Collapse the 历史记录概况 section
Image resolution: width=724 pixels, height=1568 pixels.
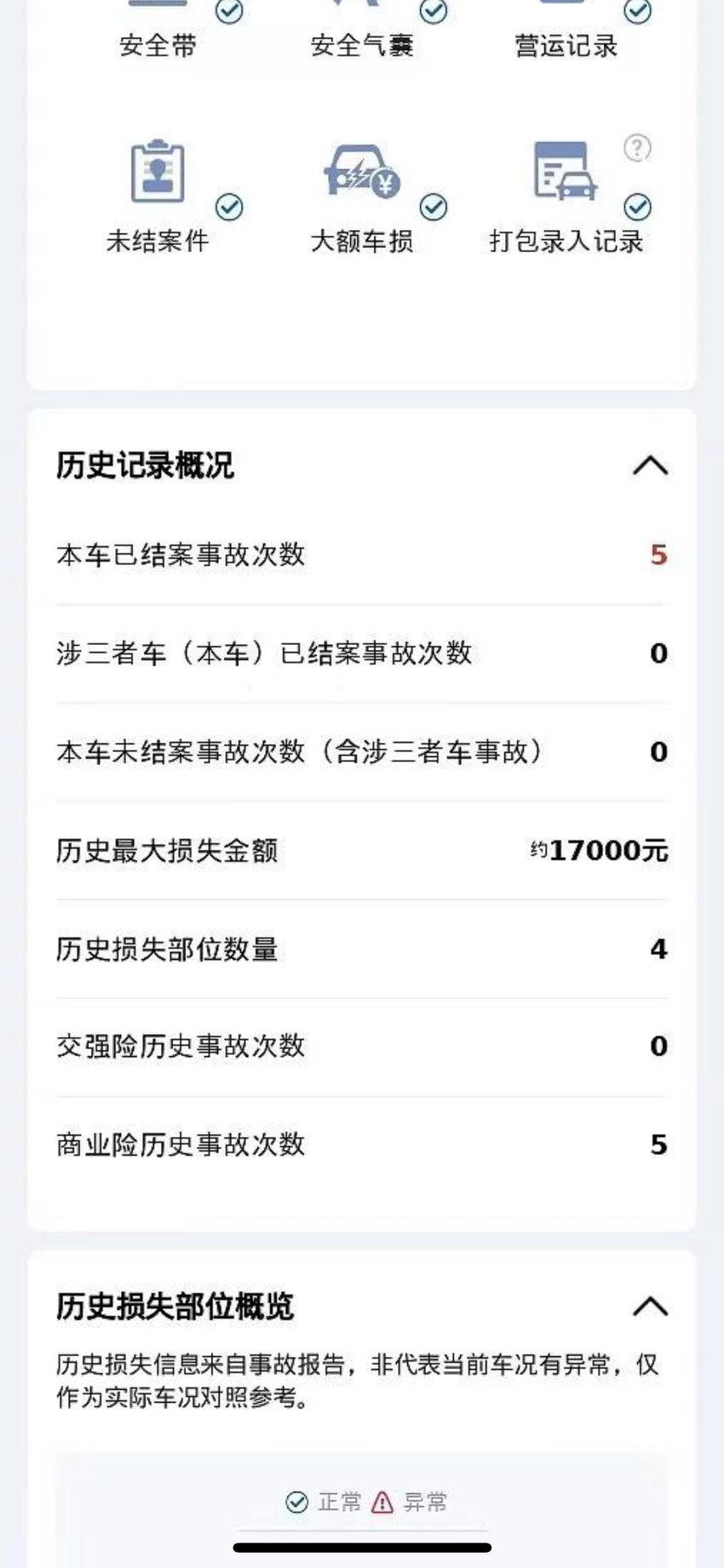(x=650, y=466)
